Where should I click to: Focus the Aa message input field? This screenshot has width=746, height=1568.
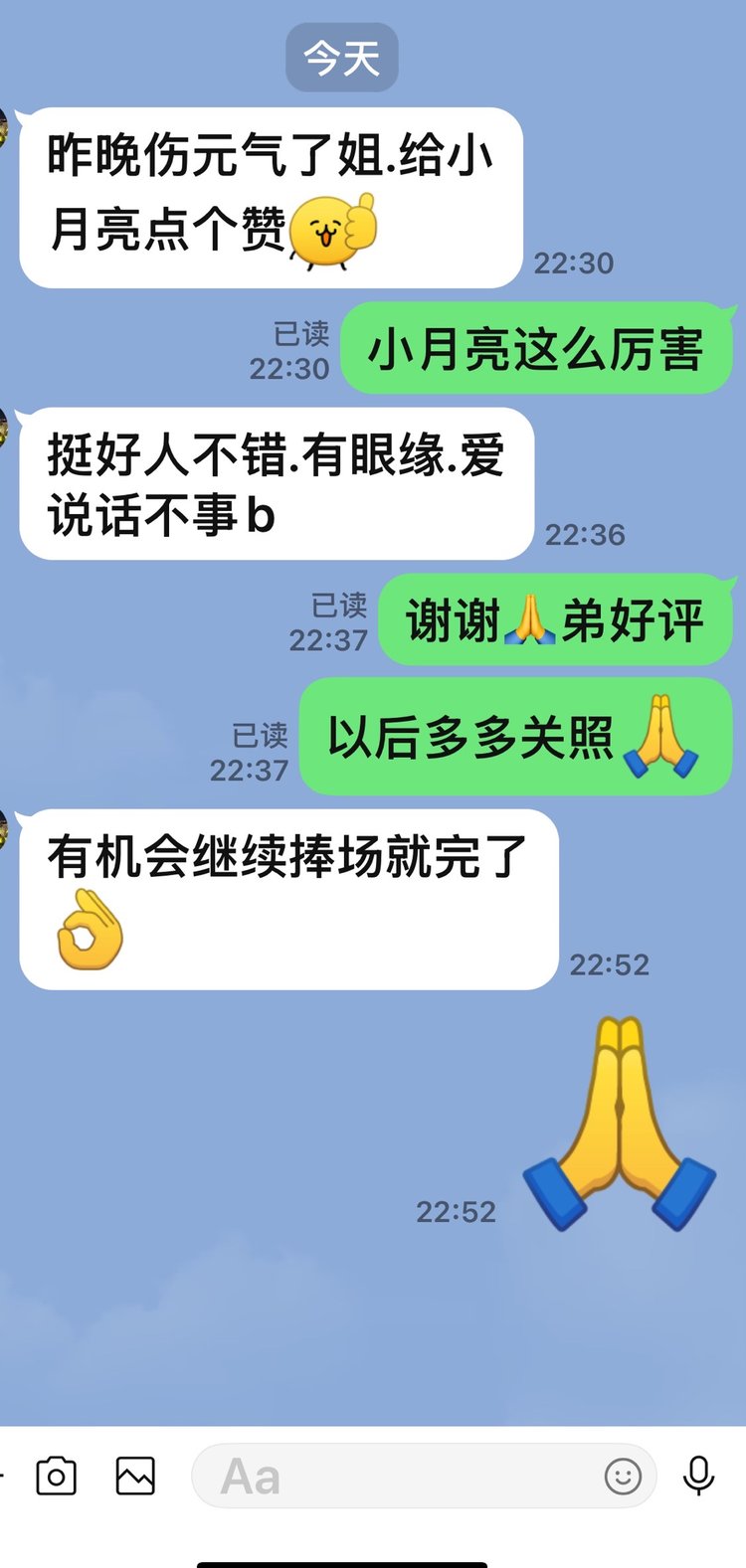[x=398, y=1477]
